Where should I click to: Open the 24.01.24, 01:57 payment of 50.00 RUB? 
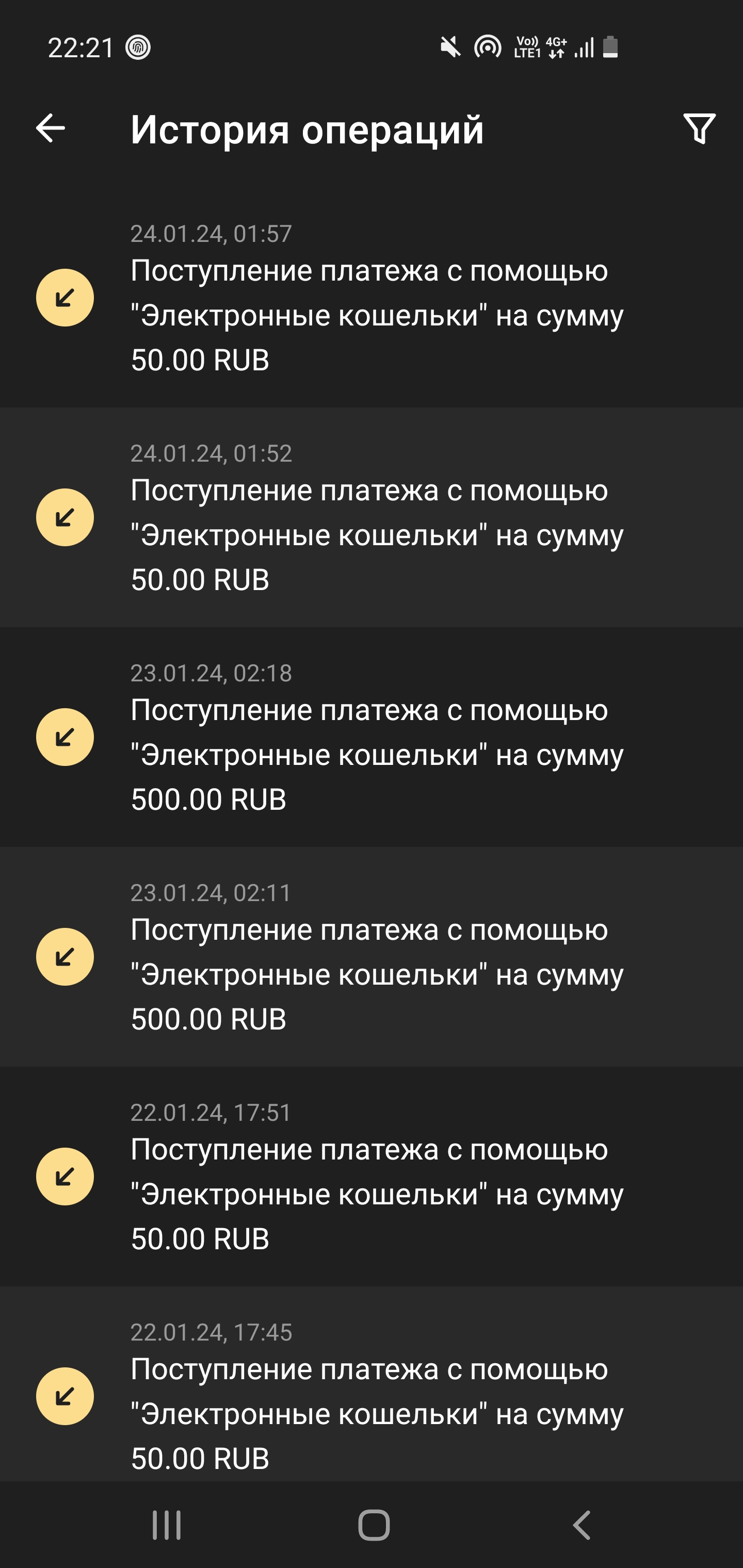372,298
